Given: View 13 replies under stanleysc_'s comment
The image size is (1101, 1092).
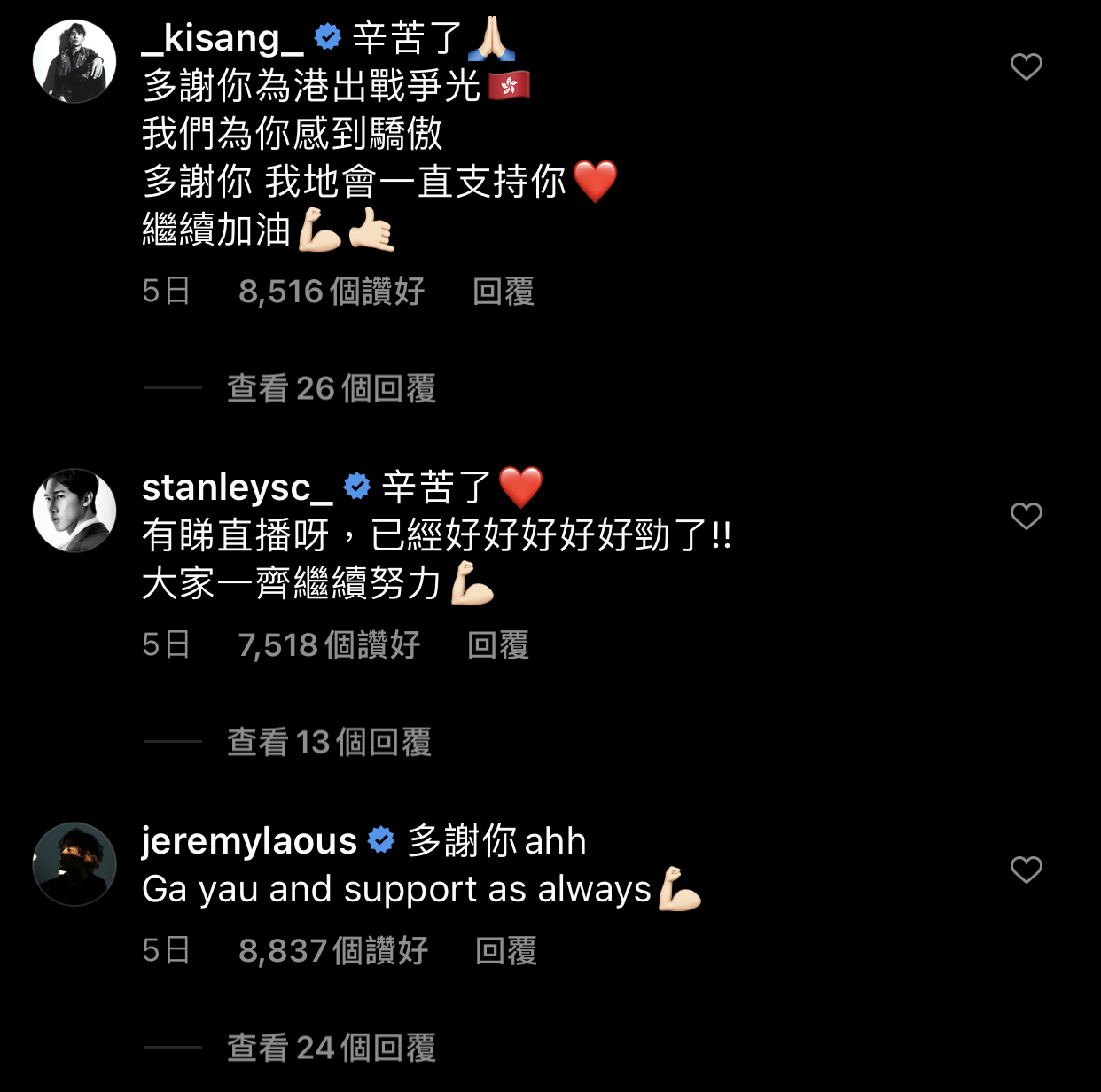Looking at the screenshot, I should 329,742.
